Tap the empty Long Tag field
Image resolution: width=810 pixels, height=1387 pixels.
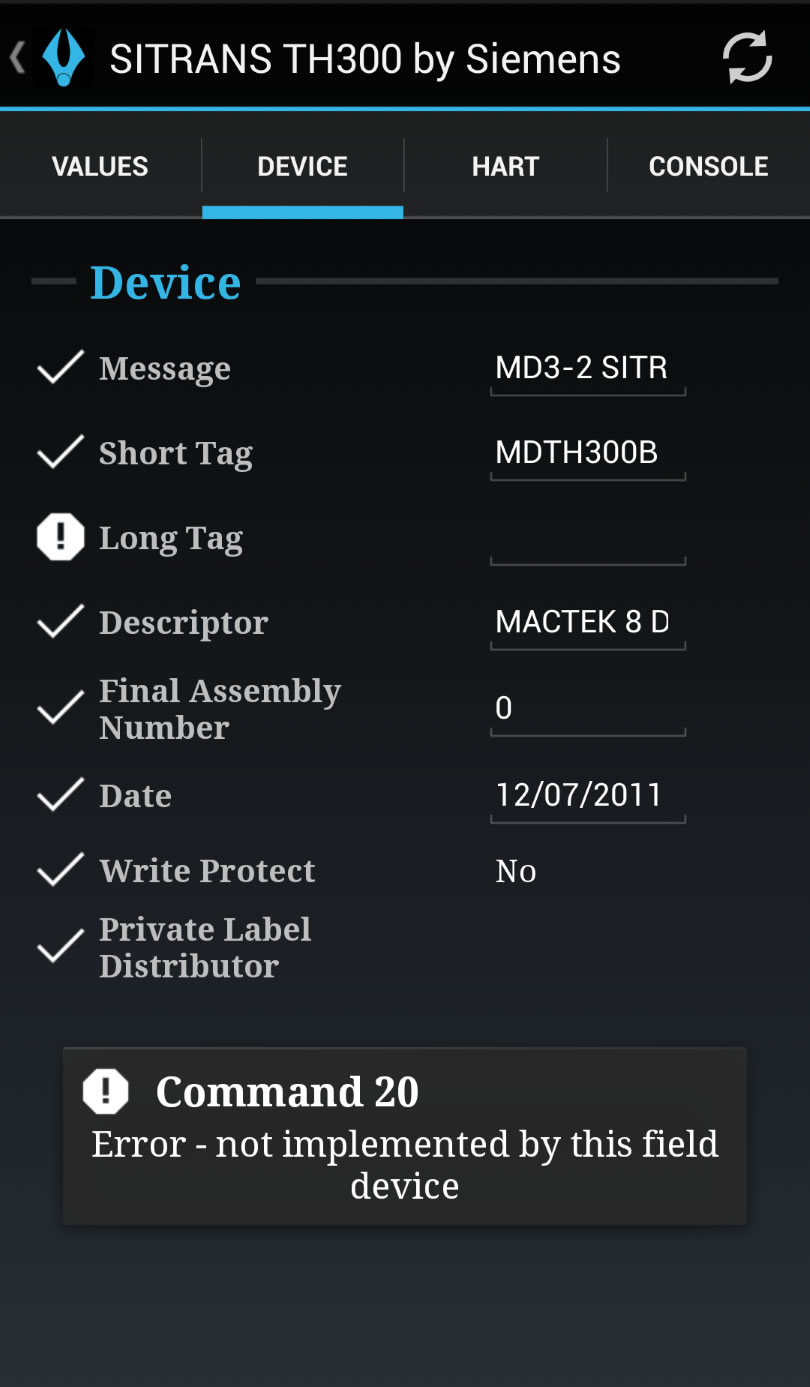[587, 540]
